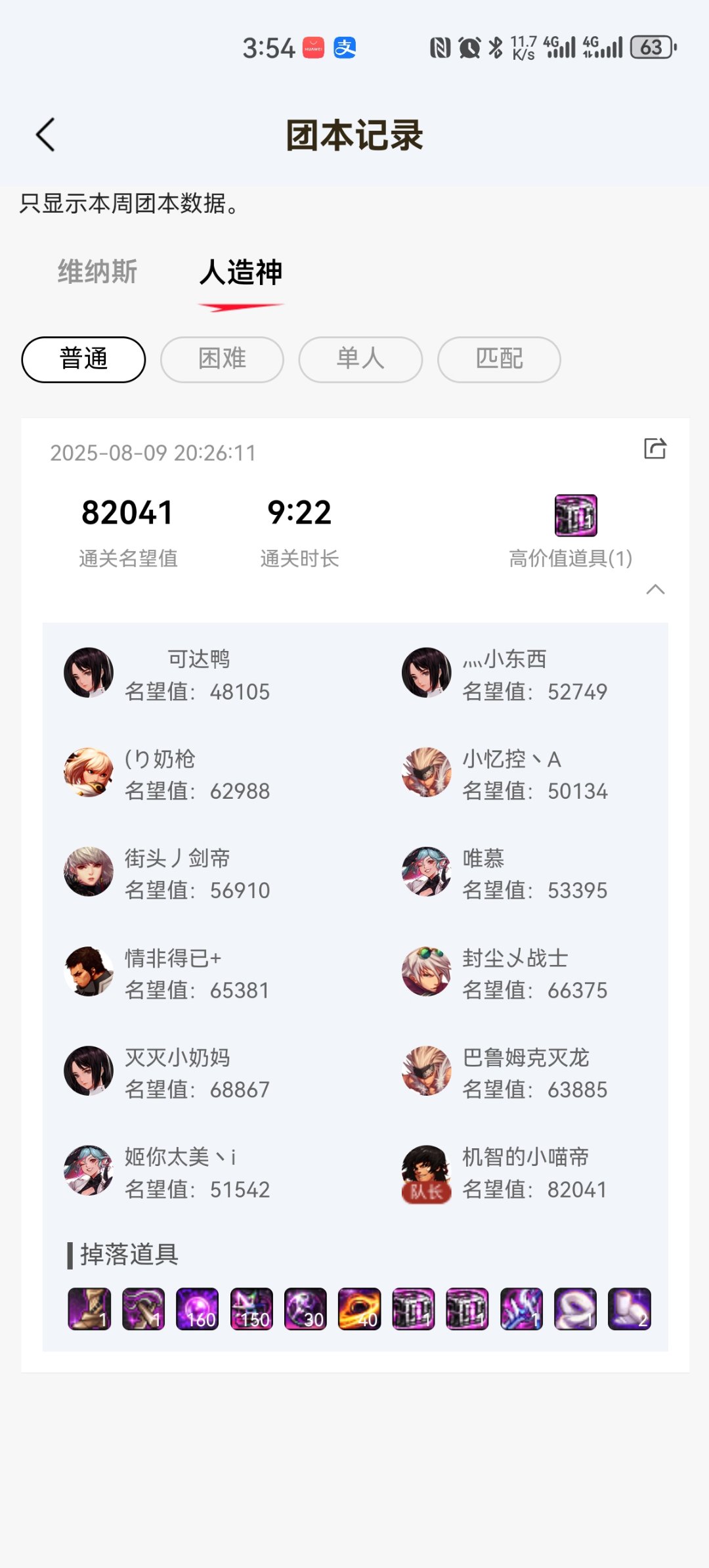
Task: Select the 人造神 tab
Action: point(241,272)
